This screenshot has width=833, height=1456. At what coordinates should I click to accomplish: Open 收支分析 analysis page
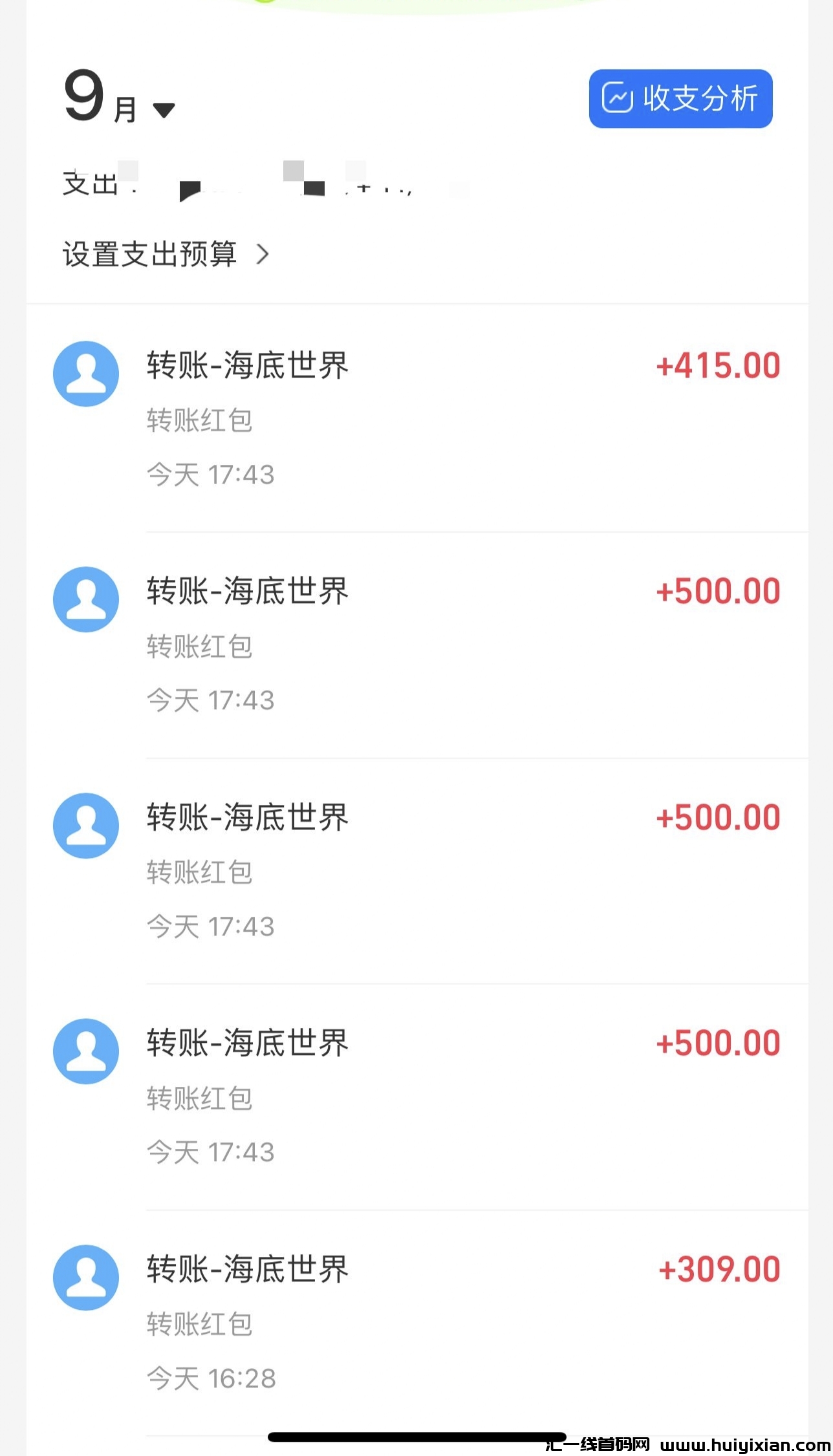680,99
